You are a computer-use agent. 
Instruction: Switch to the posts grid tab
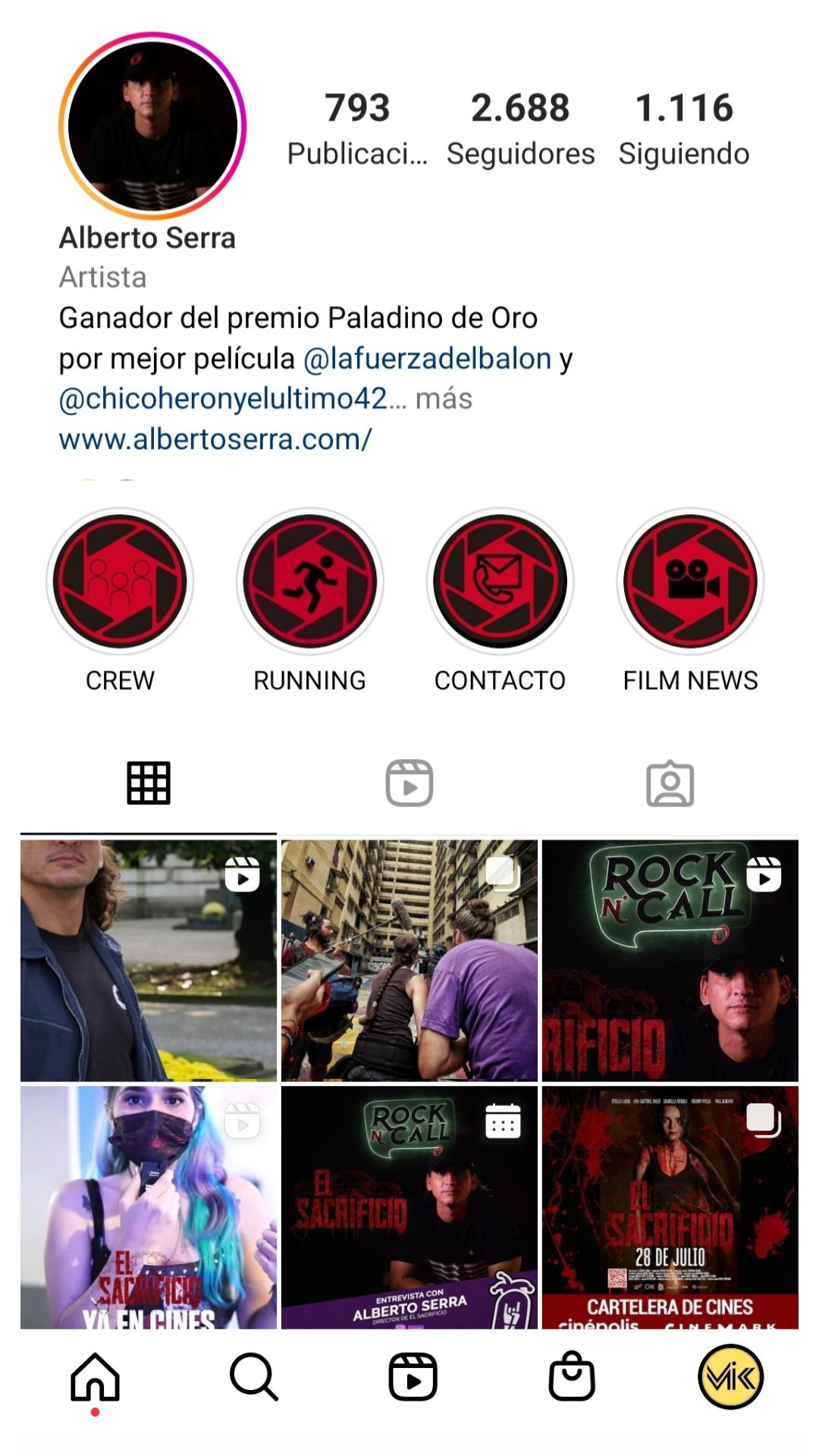pos(149,783)
